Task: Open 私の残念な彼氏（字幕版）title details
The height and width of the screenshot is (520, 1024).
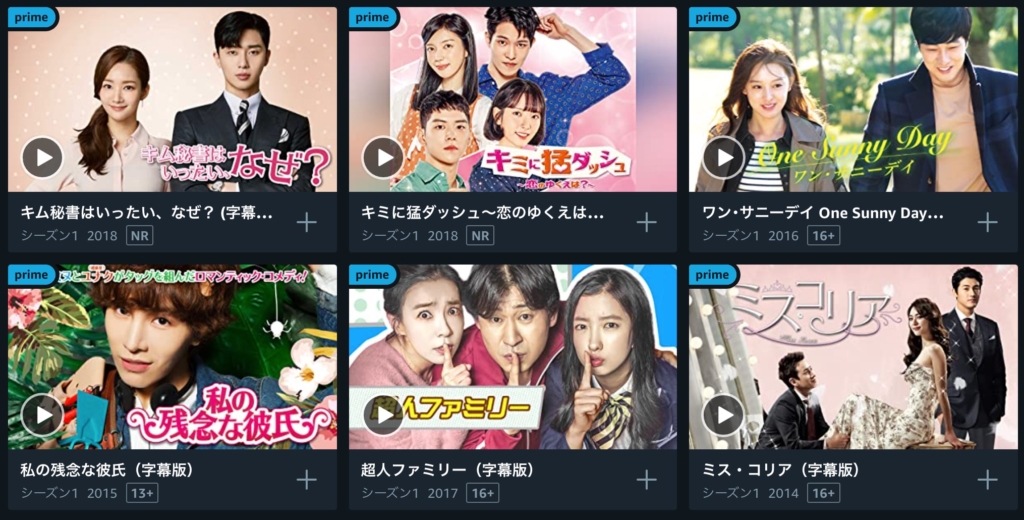Action: [107, 470]
